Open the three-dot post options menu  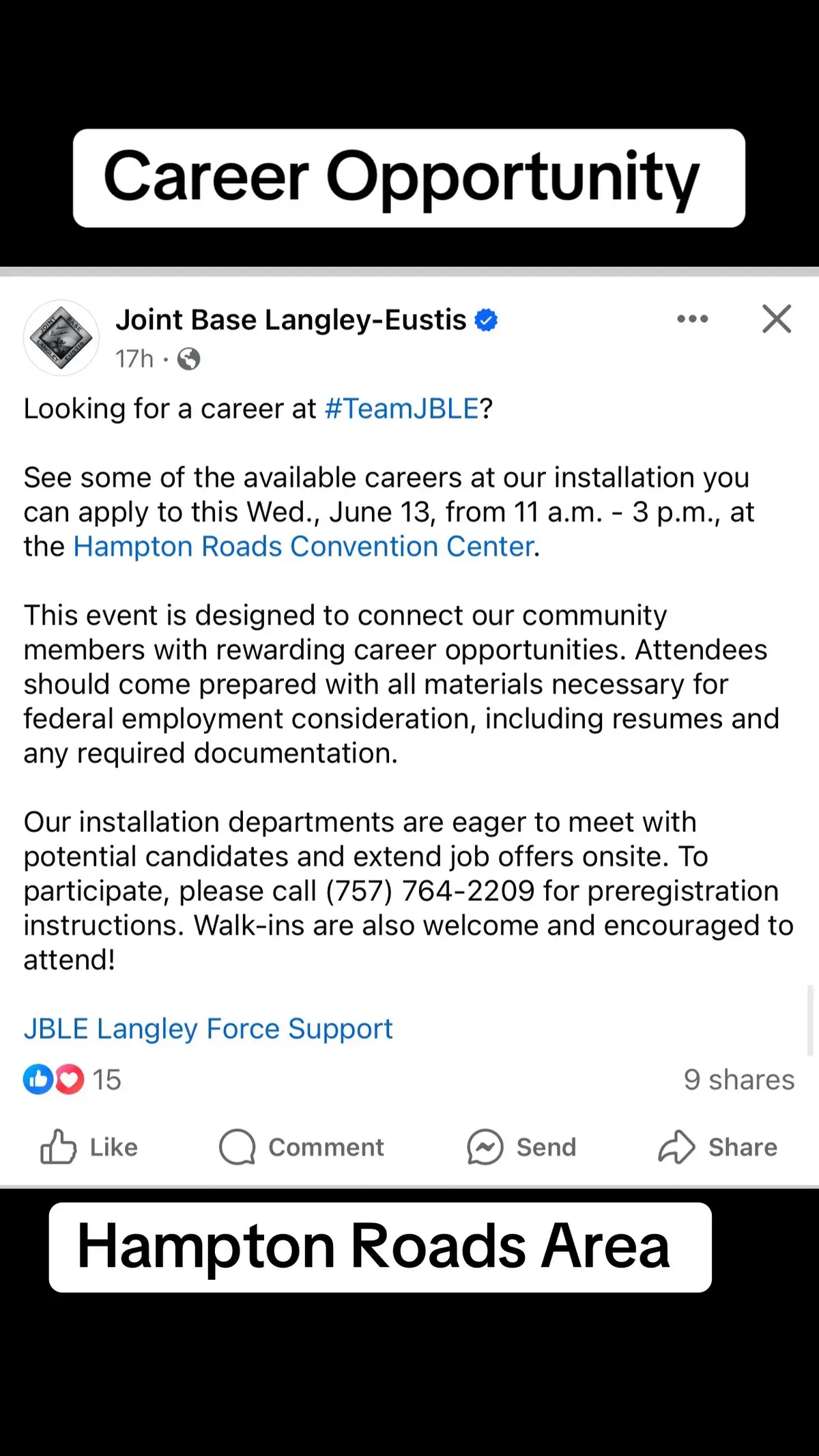point(692,319)
